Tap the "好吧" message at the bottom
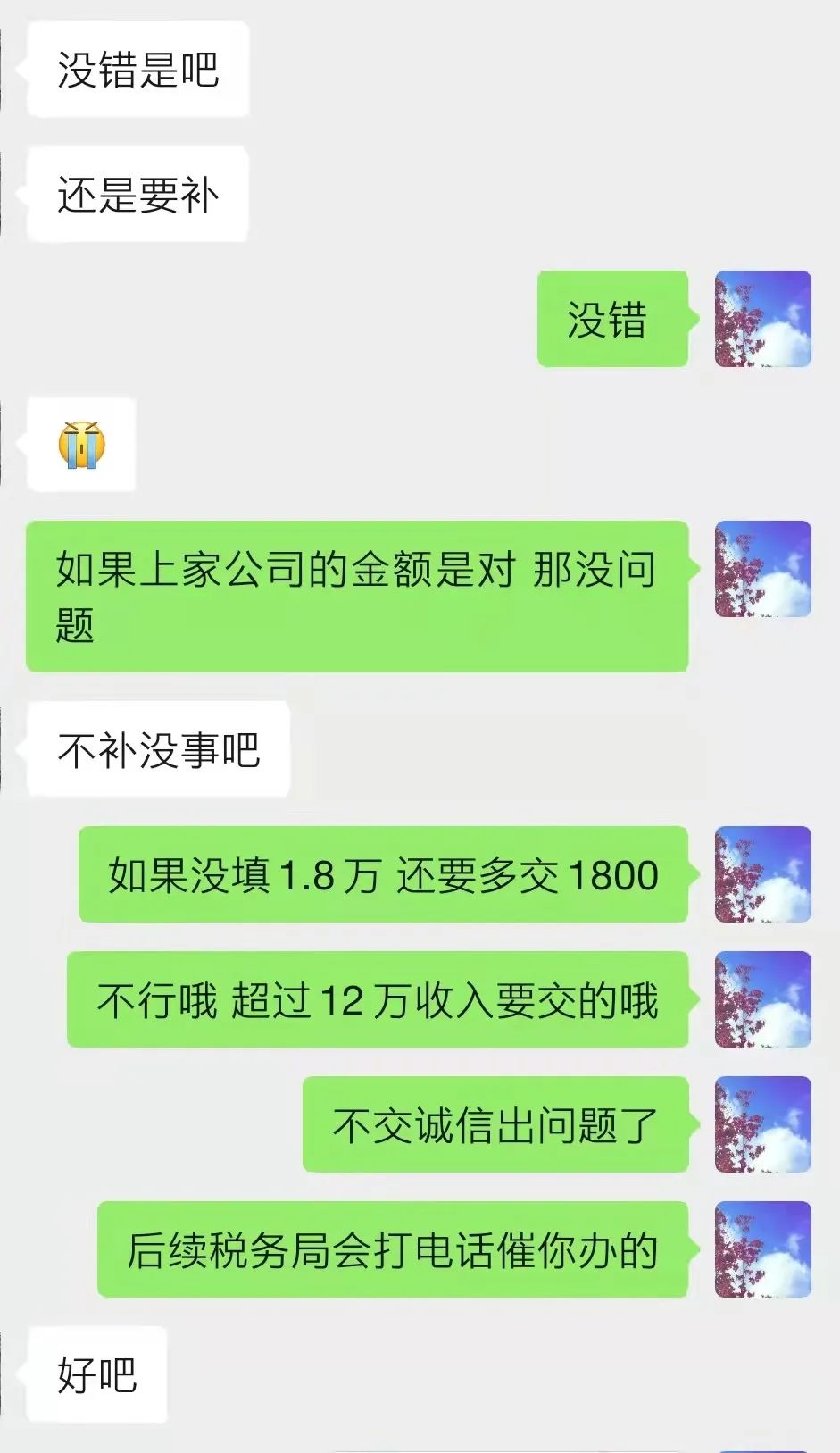The height and width of the screenshot is (1453, 840). pyautogui.click(x=98, y=1374)
